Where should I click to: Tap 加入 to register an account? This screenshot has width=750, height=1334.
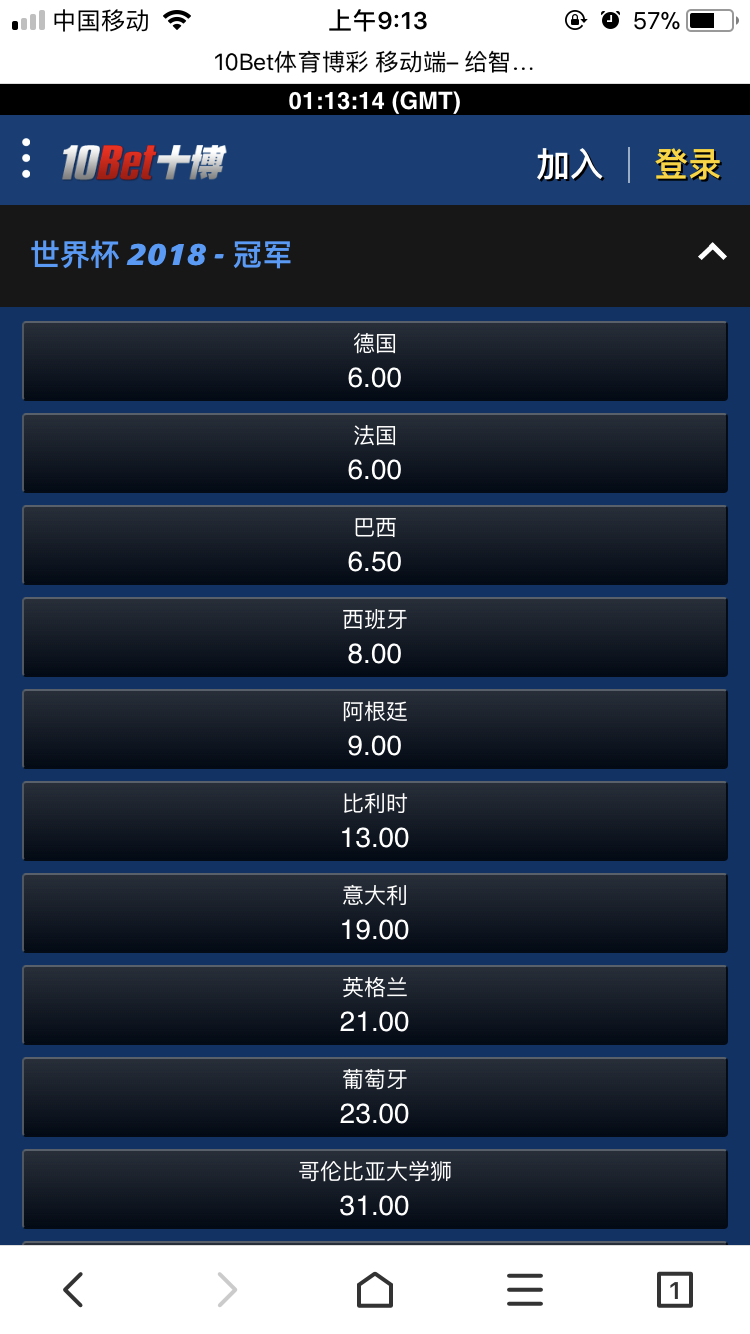pos(569,165)
